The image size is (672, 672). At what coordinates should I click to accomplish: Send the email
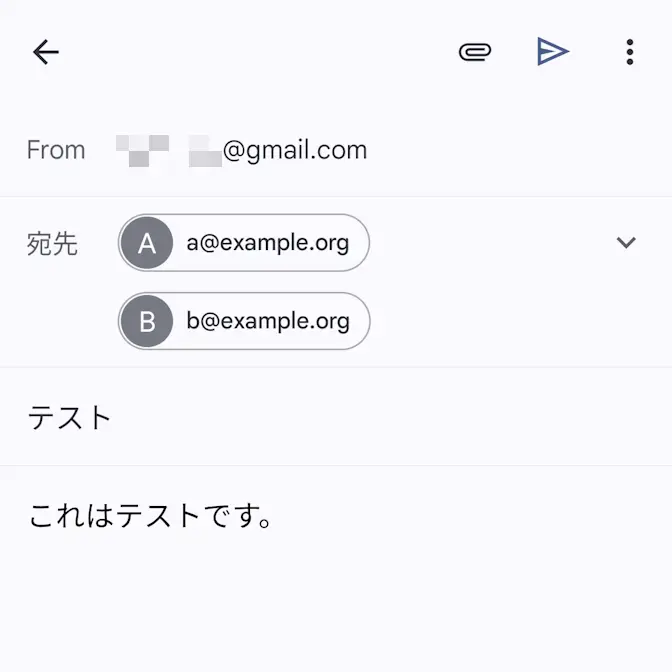click(552, 52)
